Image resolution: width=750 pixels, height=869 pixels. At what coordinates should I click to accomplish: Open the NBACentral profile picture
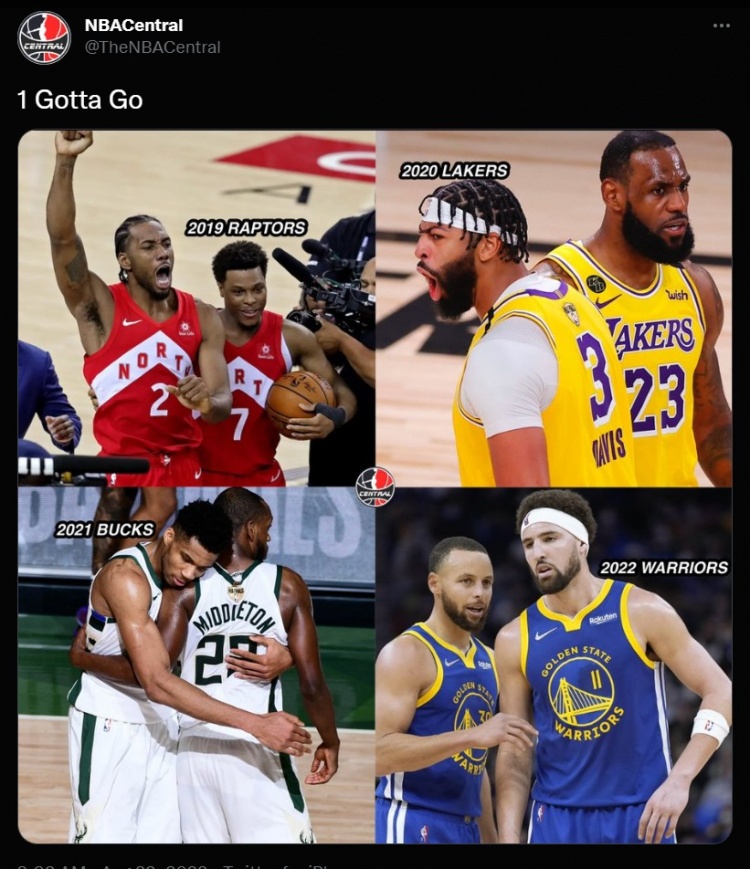(x=44, y=37)
